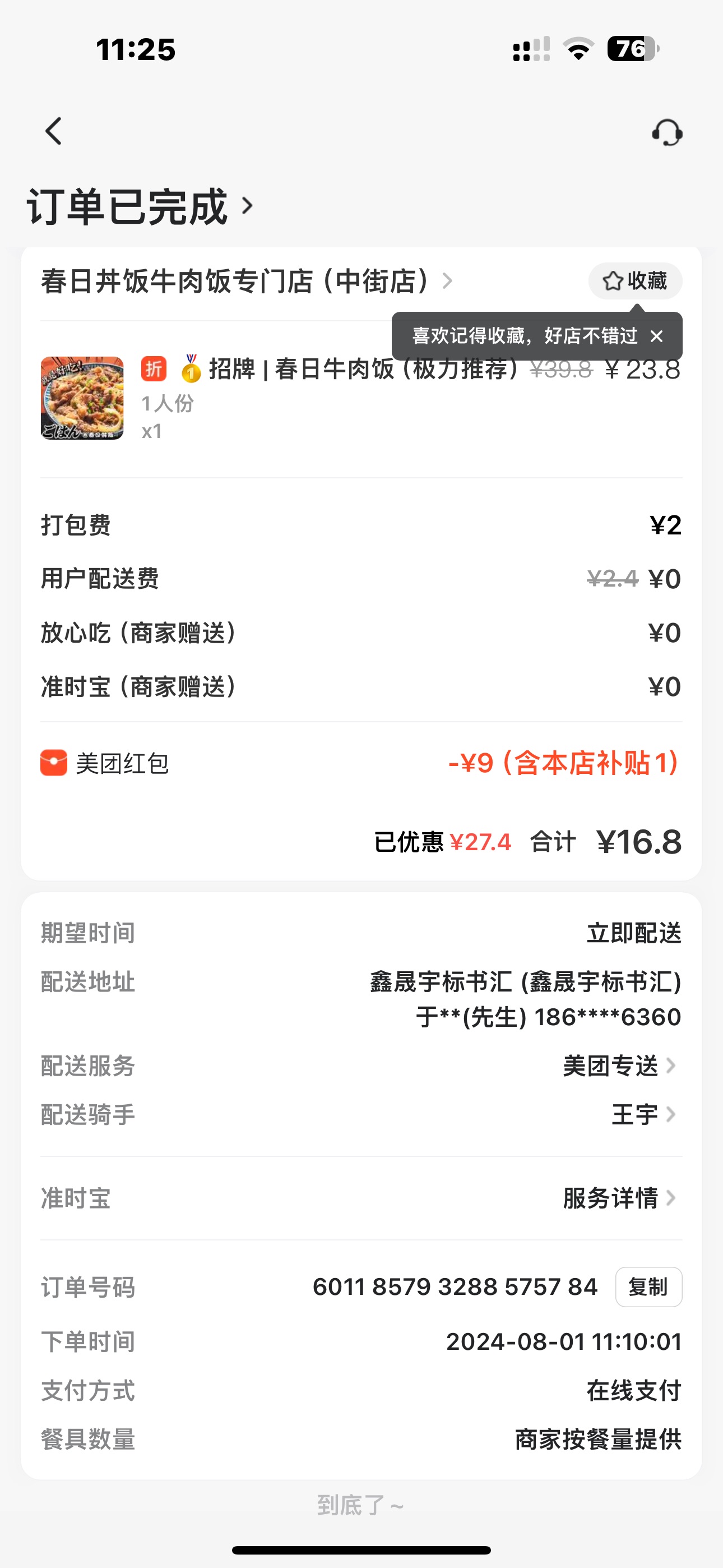The width and height of the screenshot is (723, 1568).
Task: Contact customer service via headset icon
Action: coord(667,131)
